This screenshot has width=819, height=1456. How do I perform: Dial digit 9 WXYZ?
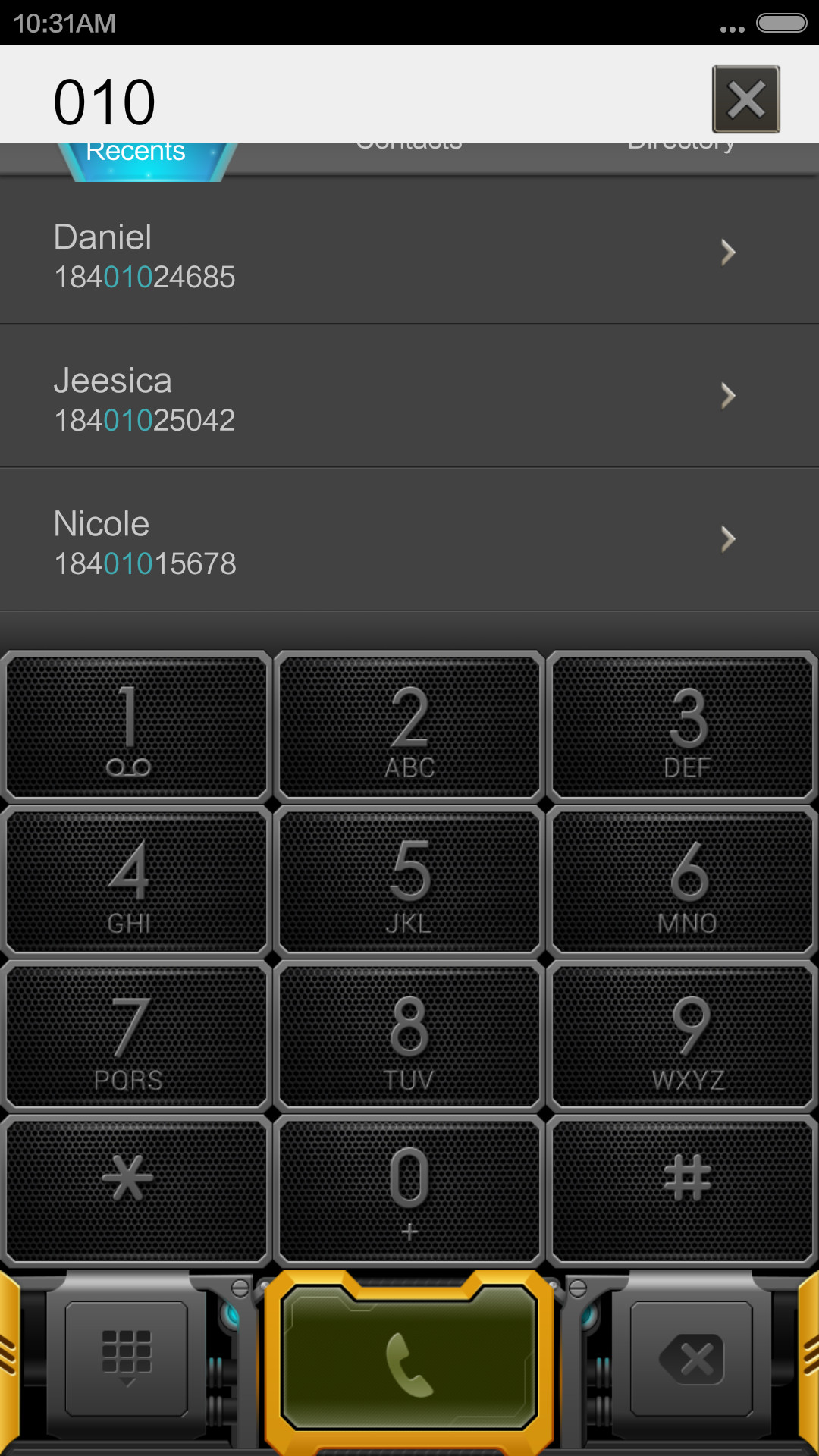tap(682, 1037)
